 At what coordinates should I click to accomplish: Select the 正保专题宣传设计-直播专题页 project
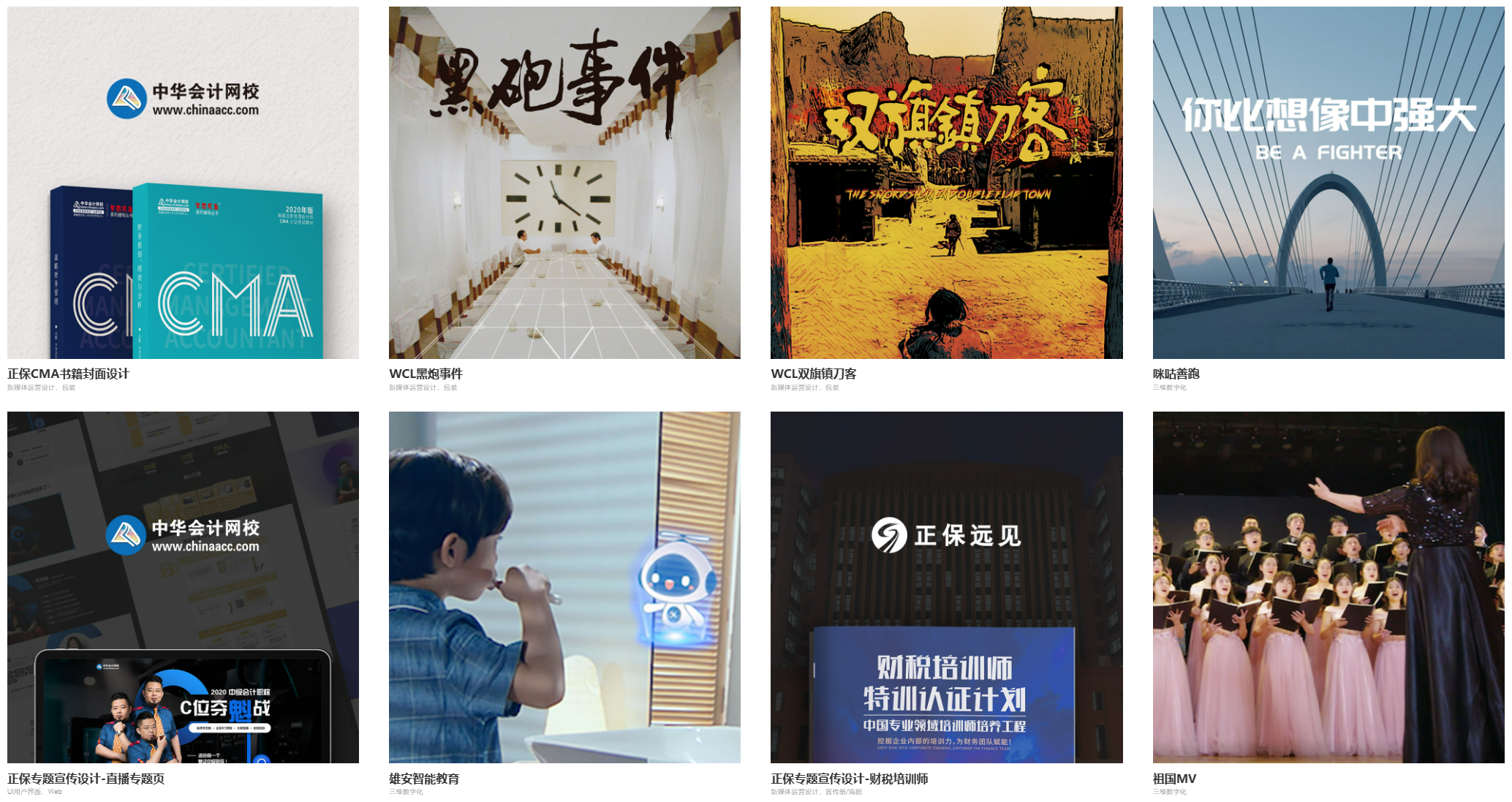183,587
